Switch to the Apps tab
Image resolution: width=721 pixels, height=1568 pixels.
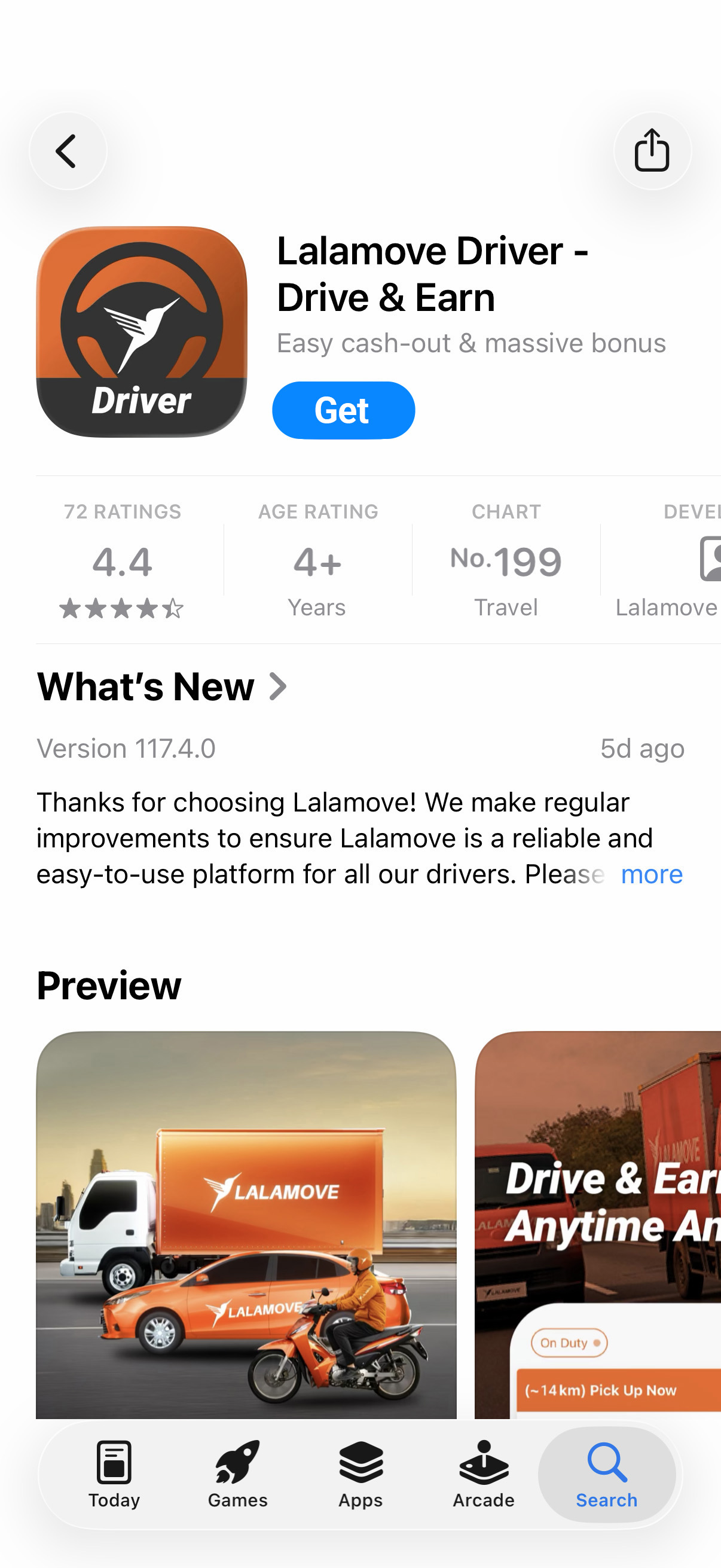pyautogui.click(x=361, y=1474)
